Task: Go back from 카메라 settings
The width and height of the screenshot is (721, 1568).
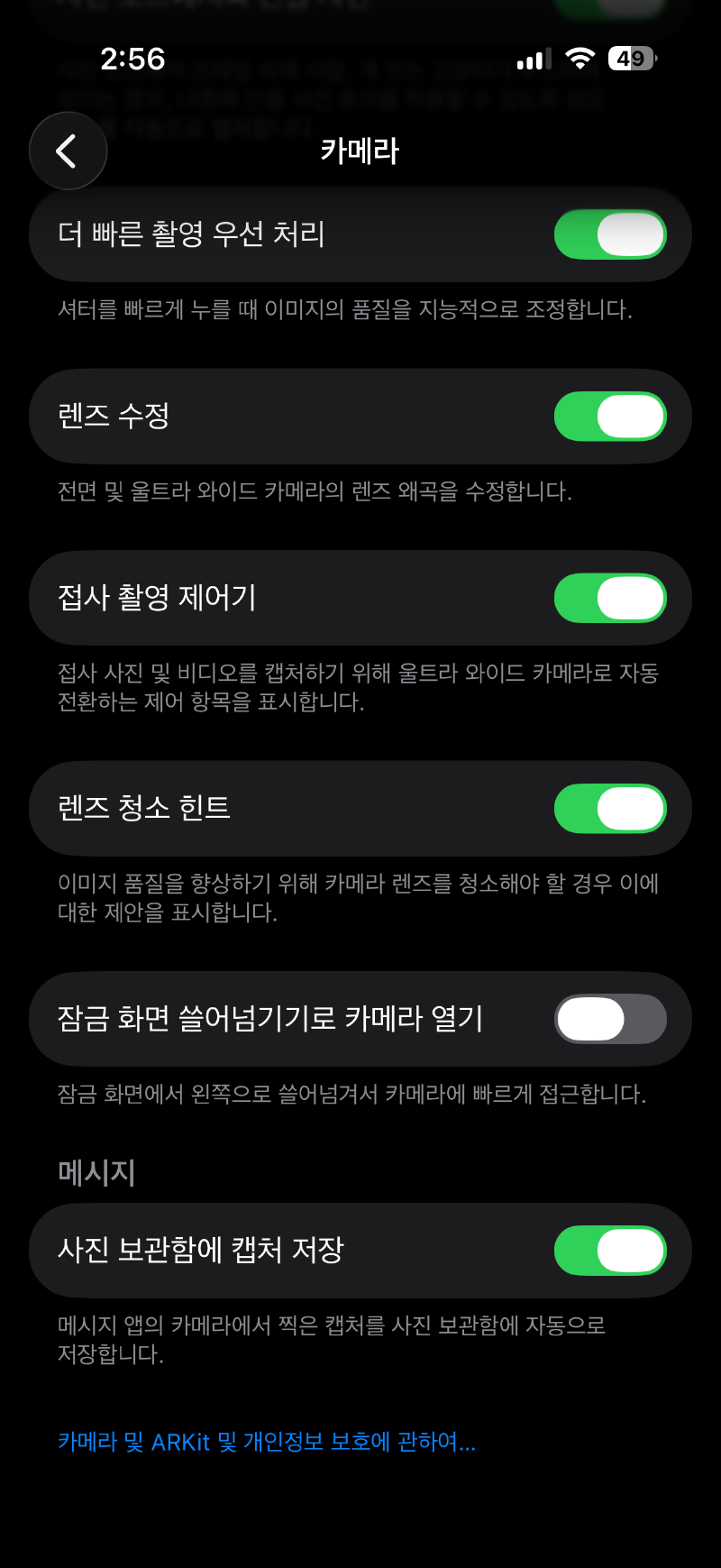Action: (x=68, y=151)
